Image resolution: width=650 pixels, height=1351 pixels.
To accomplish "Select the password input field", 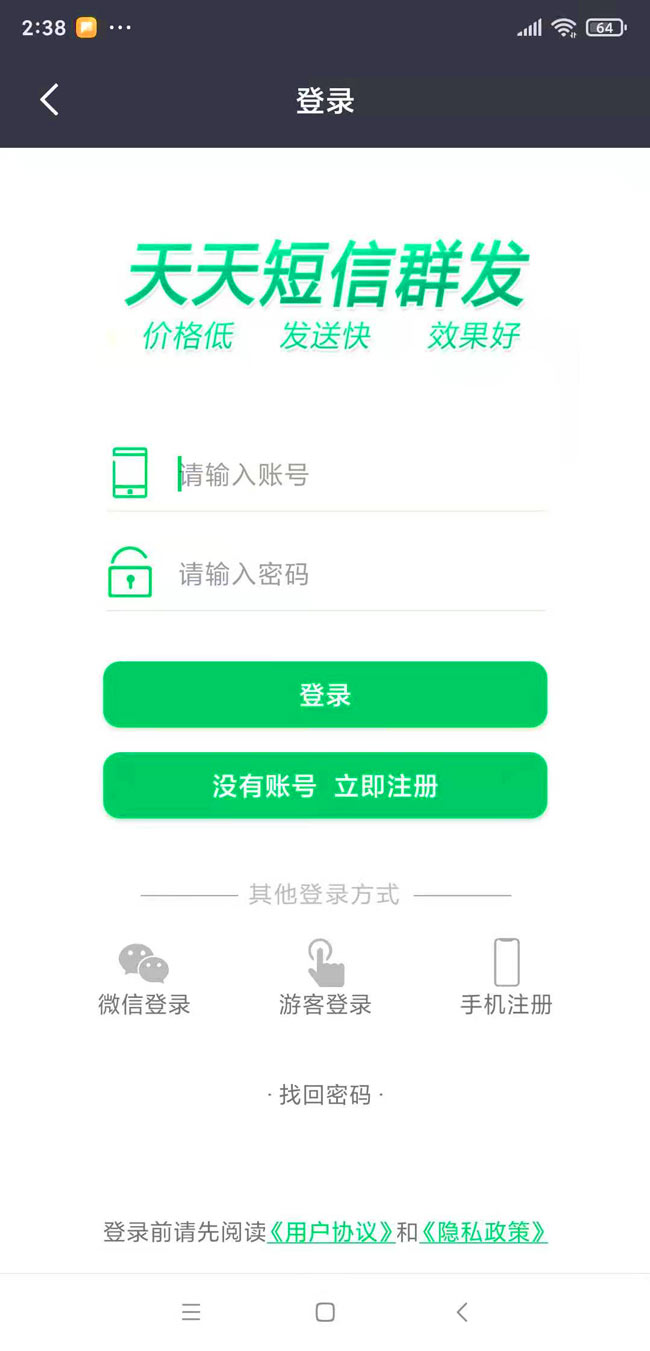I will [360, 574].
